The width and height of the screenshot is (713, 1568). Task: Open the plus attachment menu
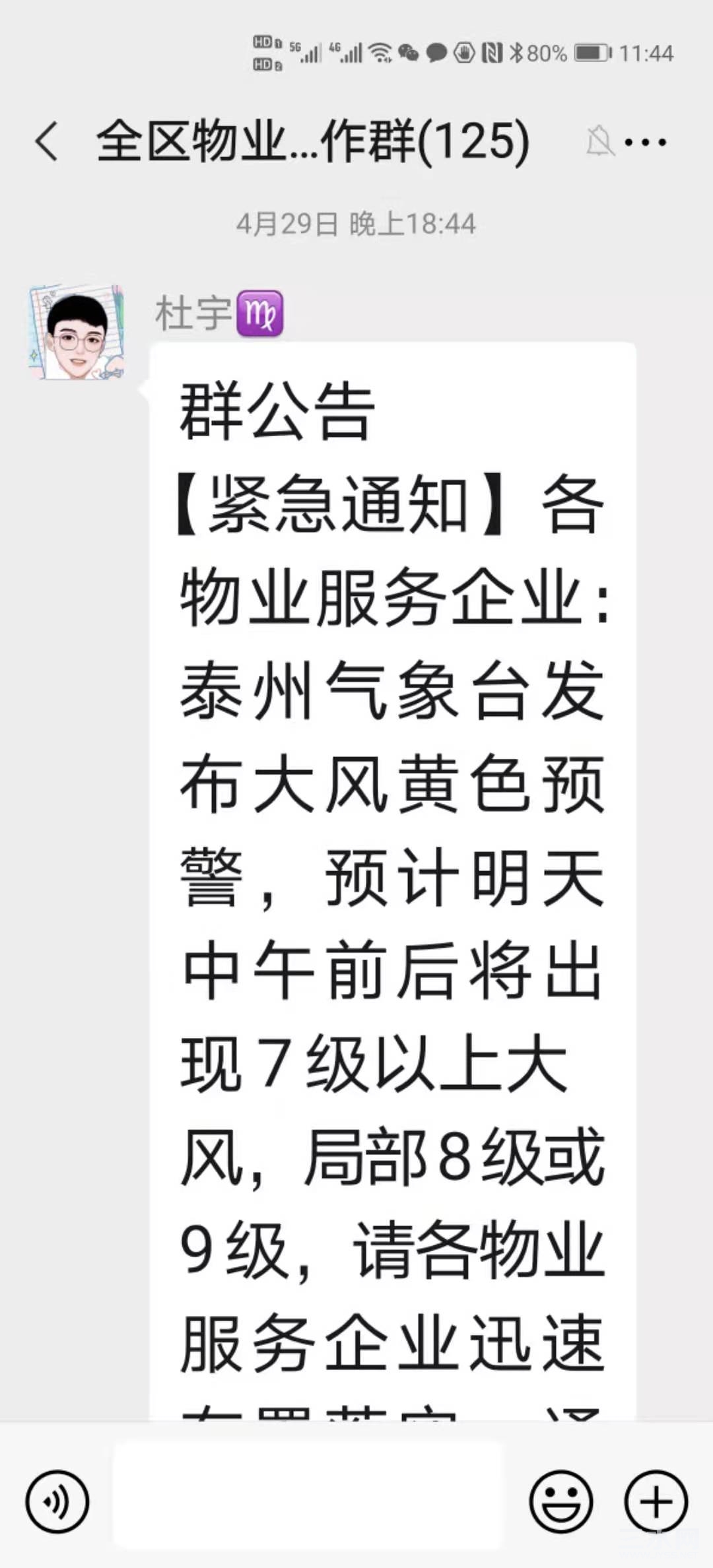point(656,1502)
